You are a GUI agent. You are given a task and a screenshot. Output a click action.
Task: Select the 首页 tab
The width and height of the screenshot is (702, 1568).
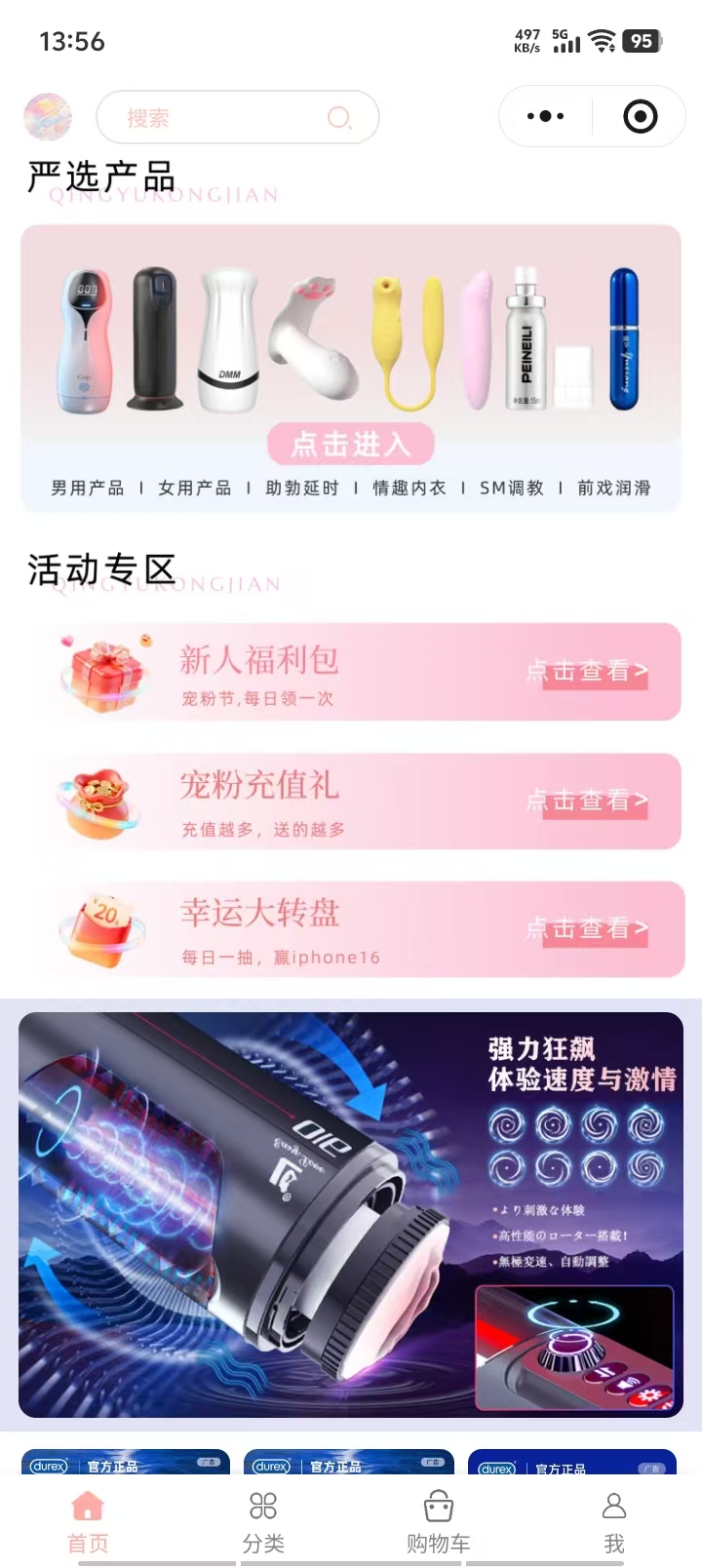[x=88, y=1521]
